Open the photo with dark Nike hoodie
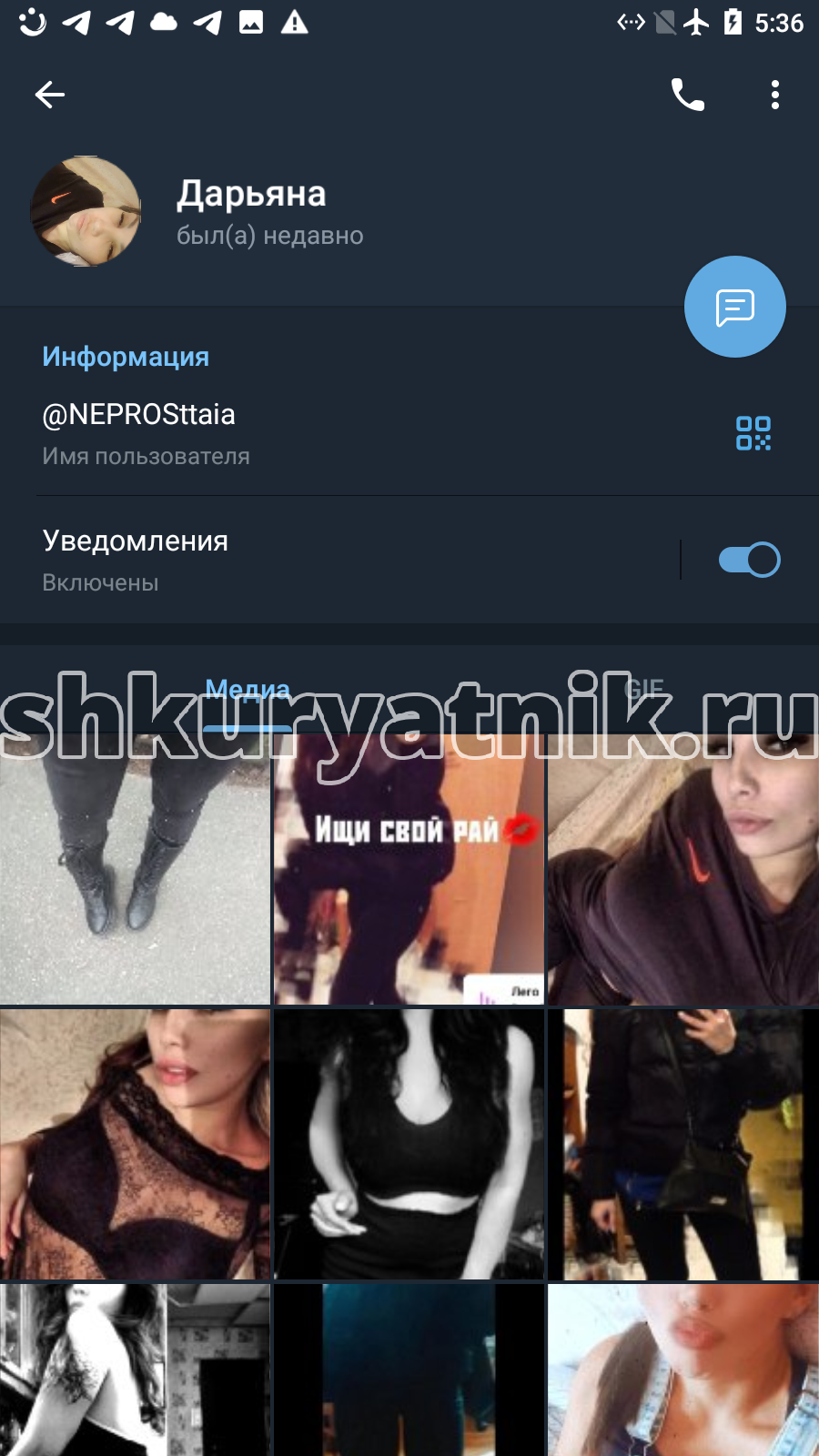 pos(683,869)
